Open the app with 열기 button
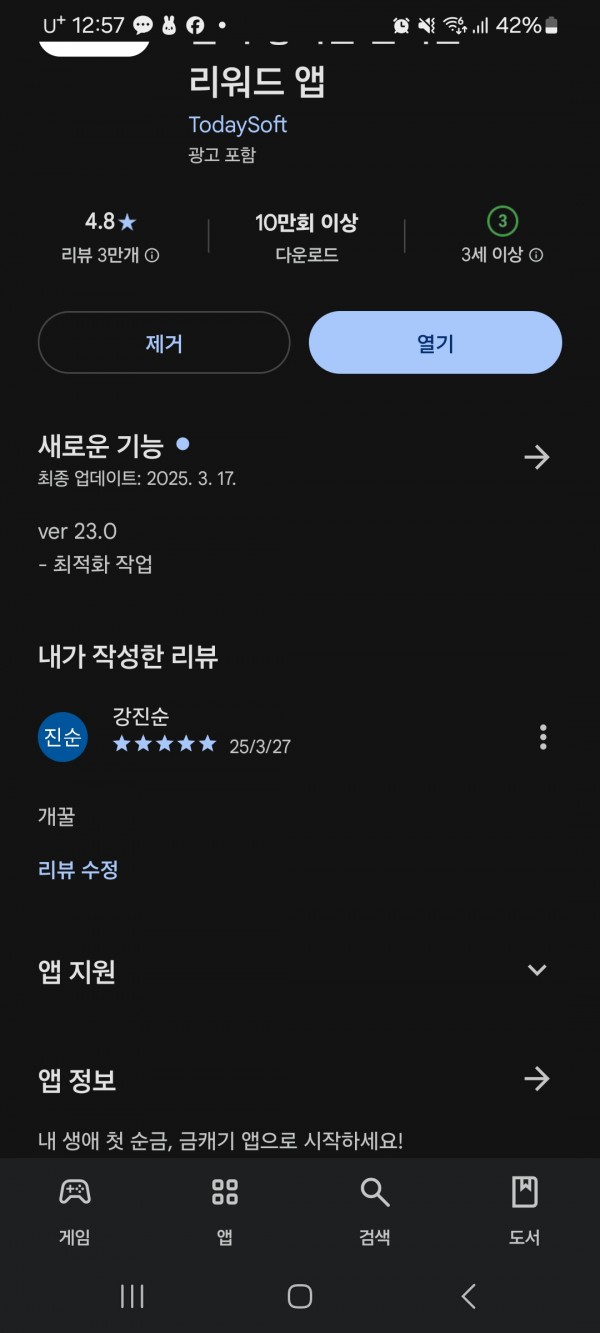Screen dimensions: 600x1333 435,343
